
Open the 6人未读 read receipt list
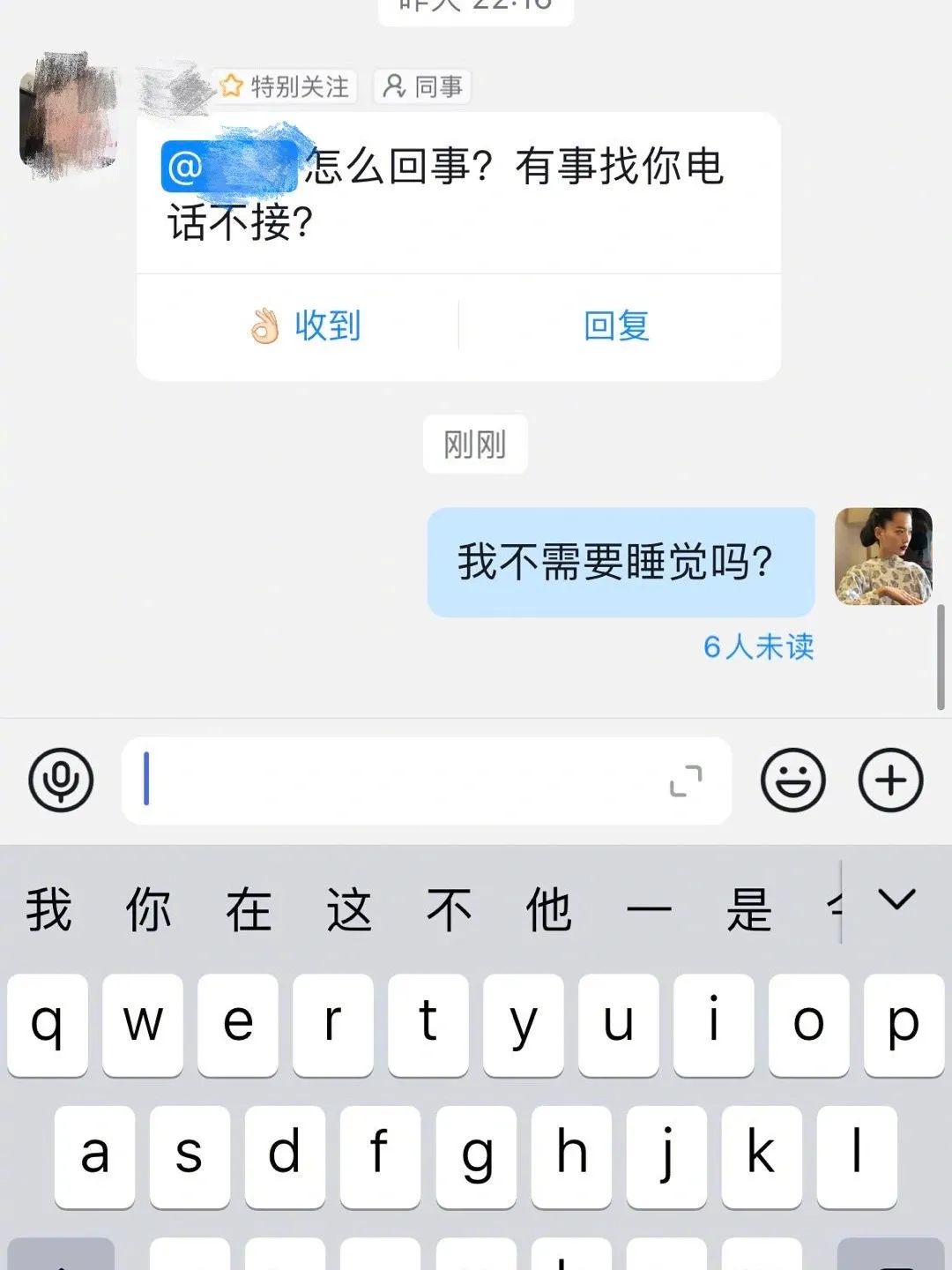pyautogui.click(x=759, y=648)
